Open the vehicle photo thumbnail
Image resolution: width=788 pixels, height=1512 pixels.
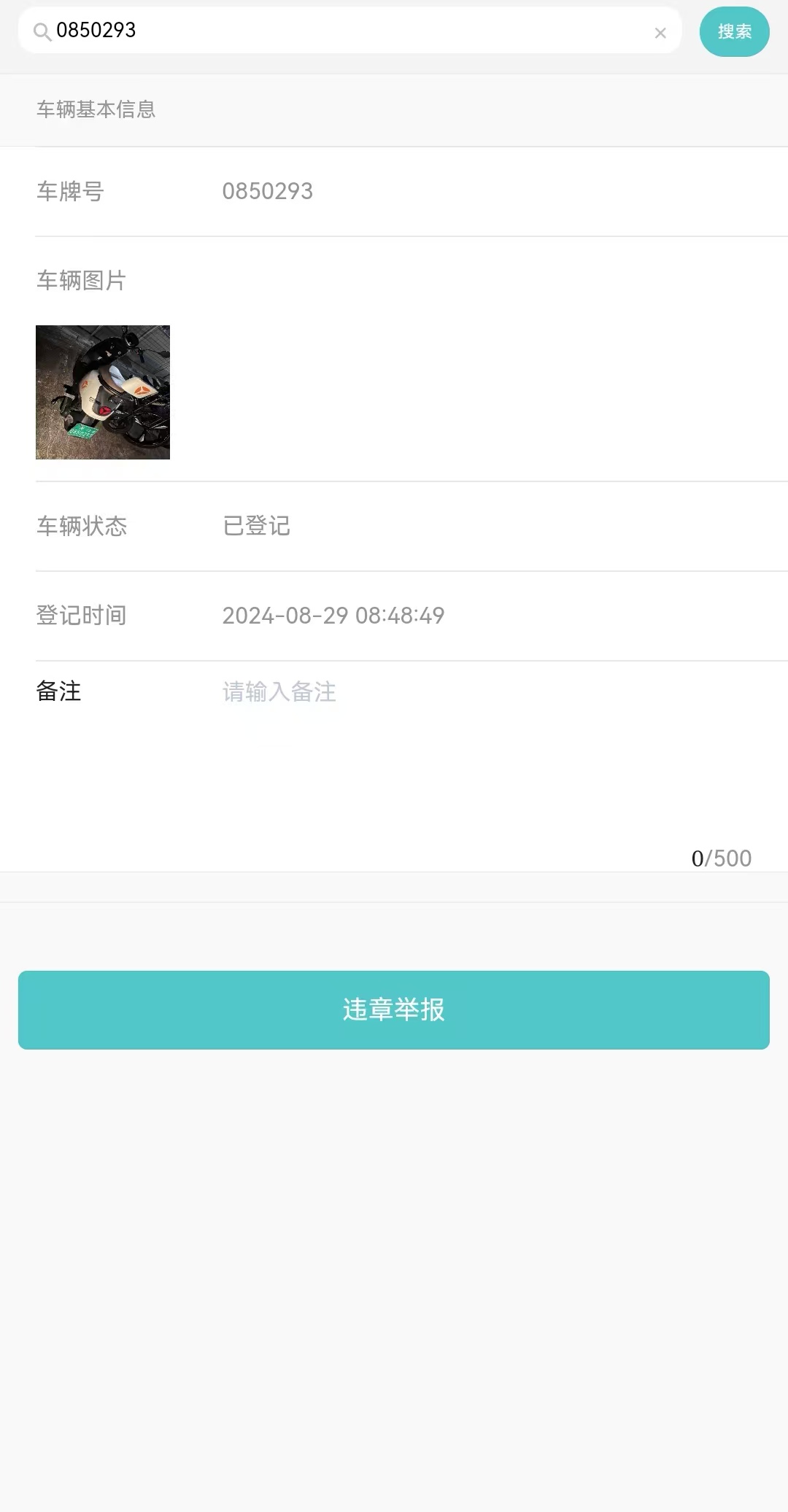(103, 392)
